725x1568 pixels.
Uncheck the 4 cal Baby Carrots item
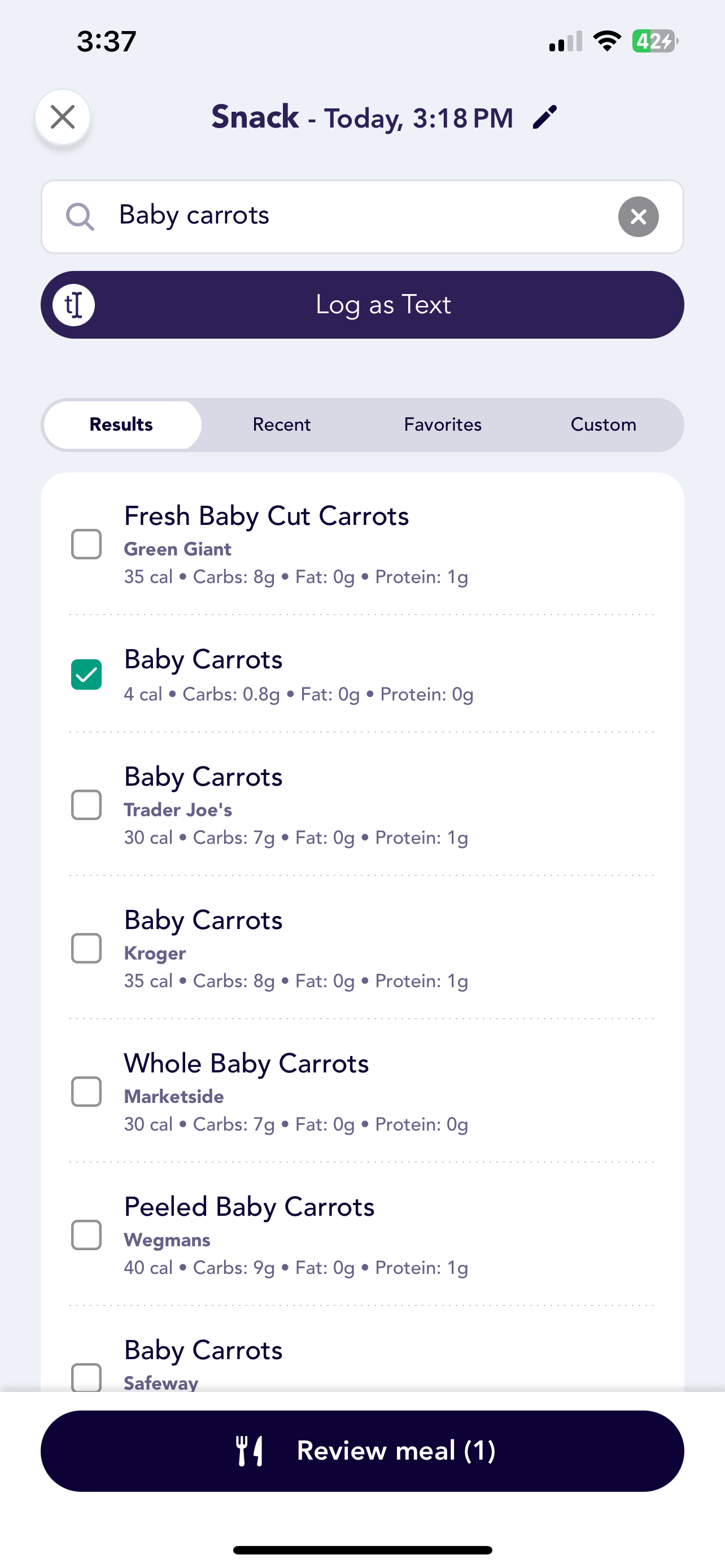[86, 674]
